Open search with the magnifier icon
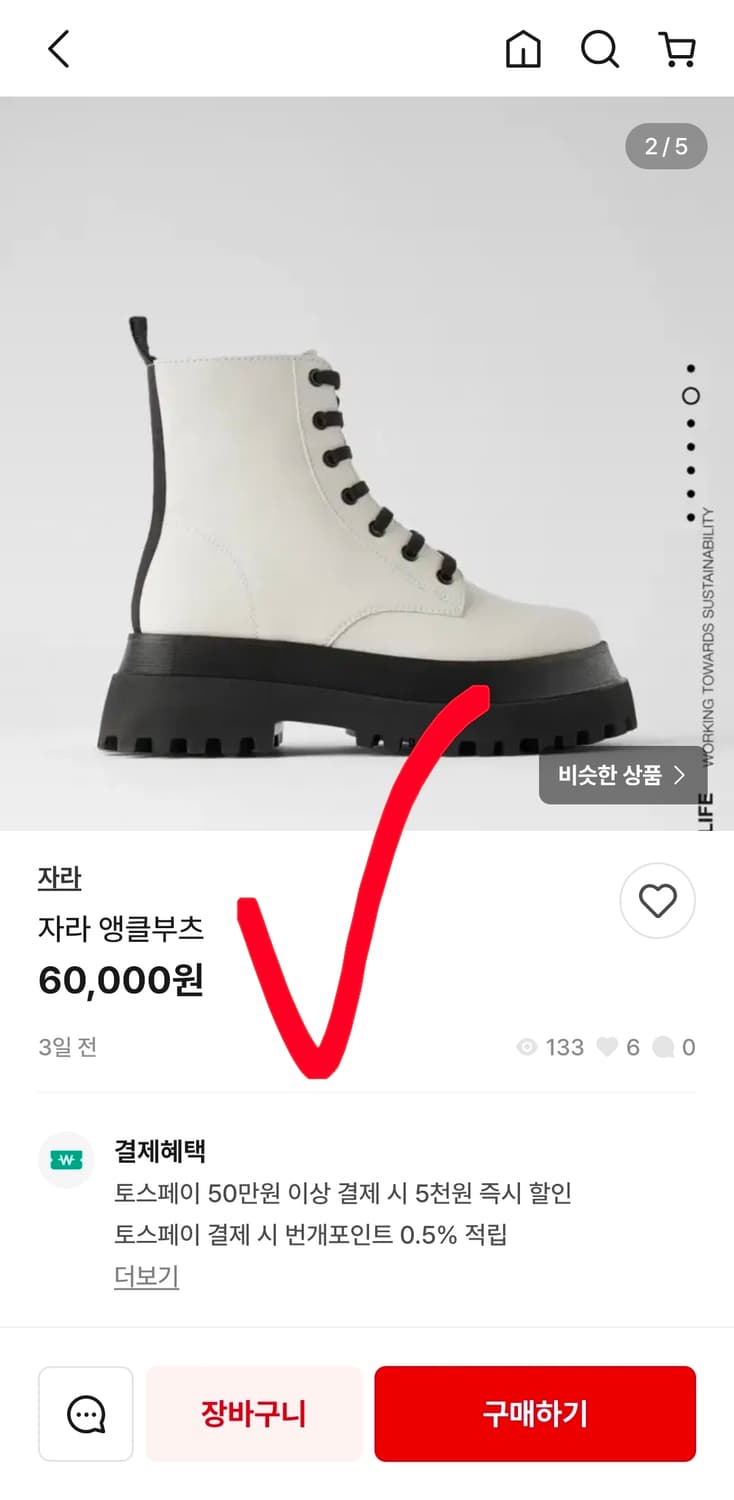The image size is (734, 1500). (x=599, y=47)
